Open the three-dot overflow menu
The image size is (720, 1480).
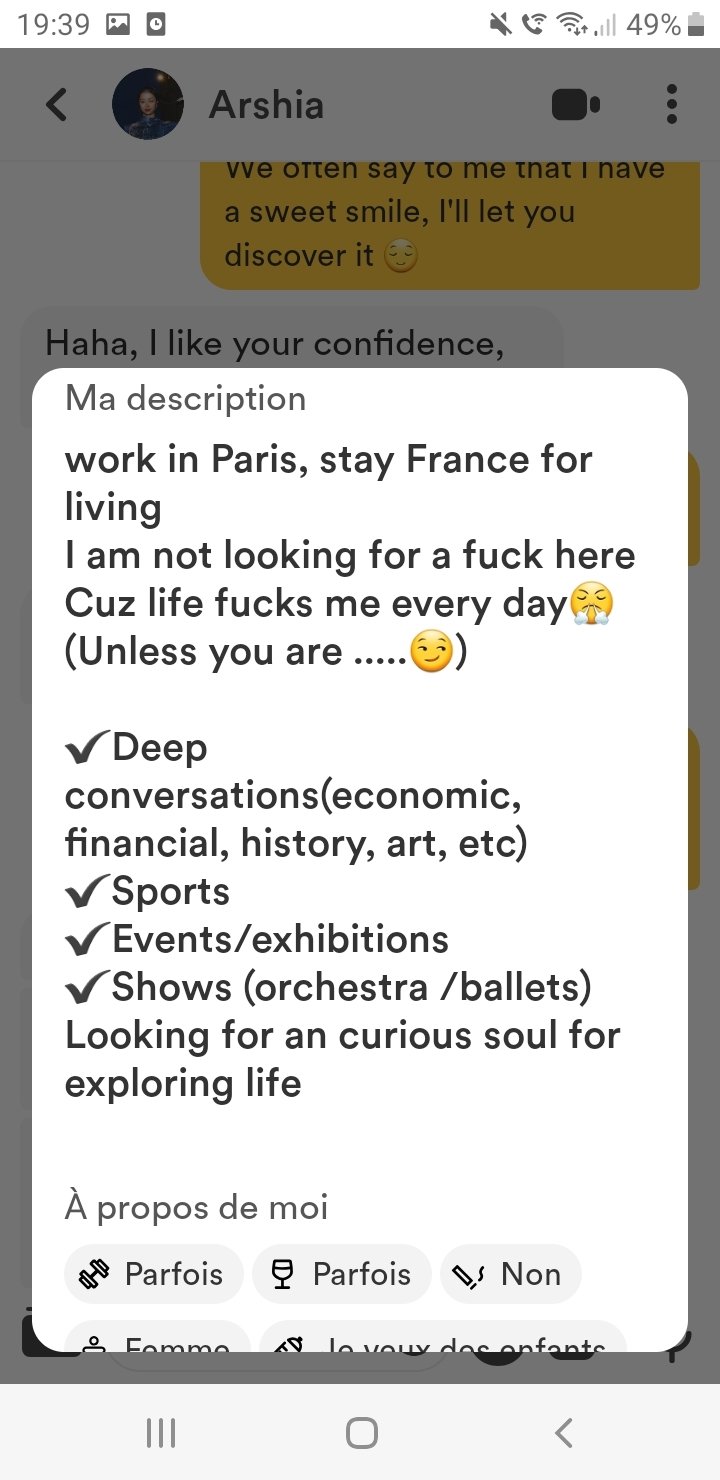pyautogui.click(x=671, y=105)
